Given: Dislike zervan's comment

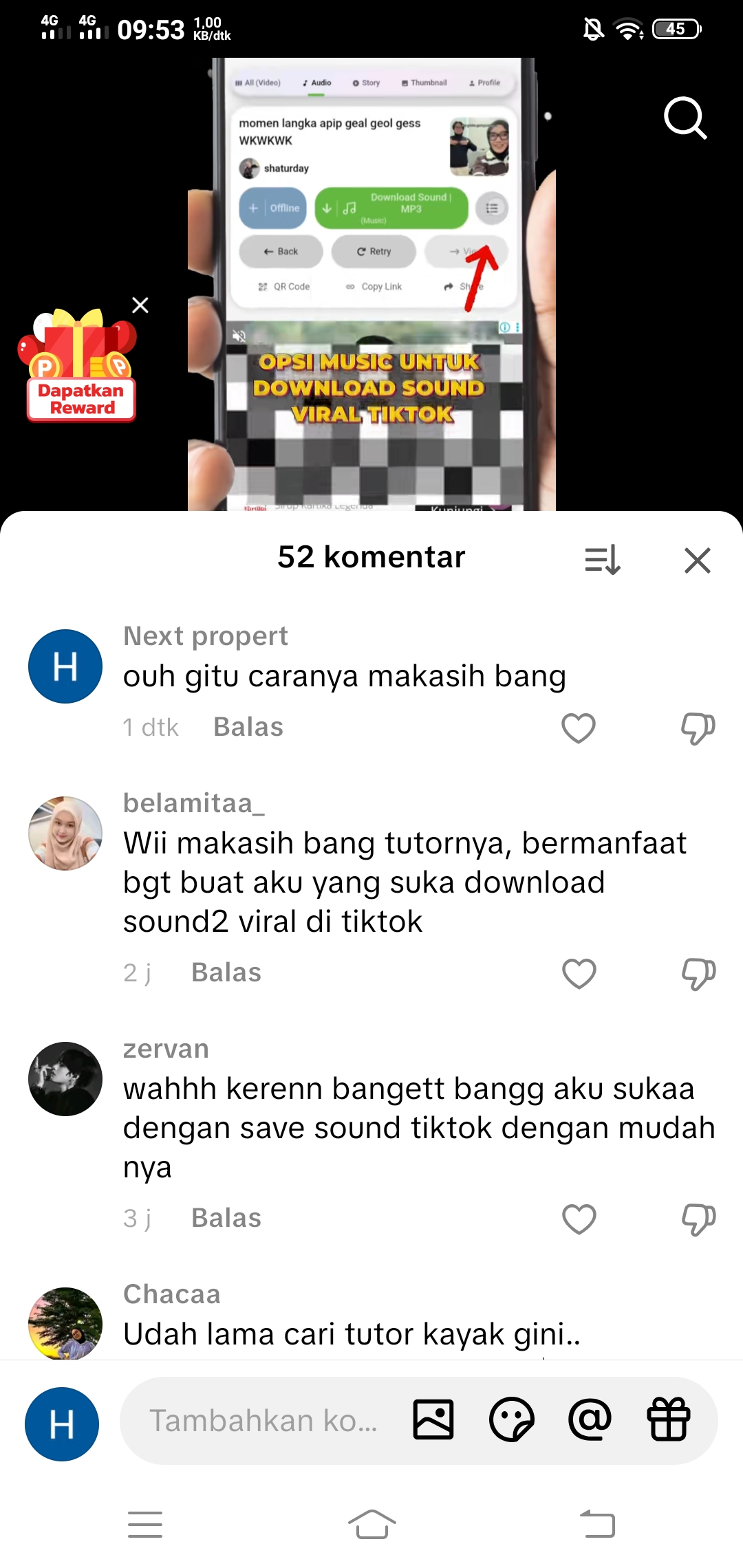Looking at the screenshot, I should pos(698,1219).
